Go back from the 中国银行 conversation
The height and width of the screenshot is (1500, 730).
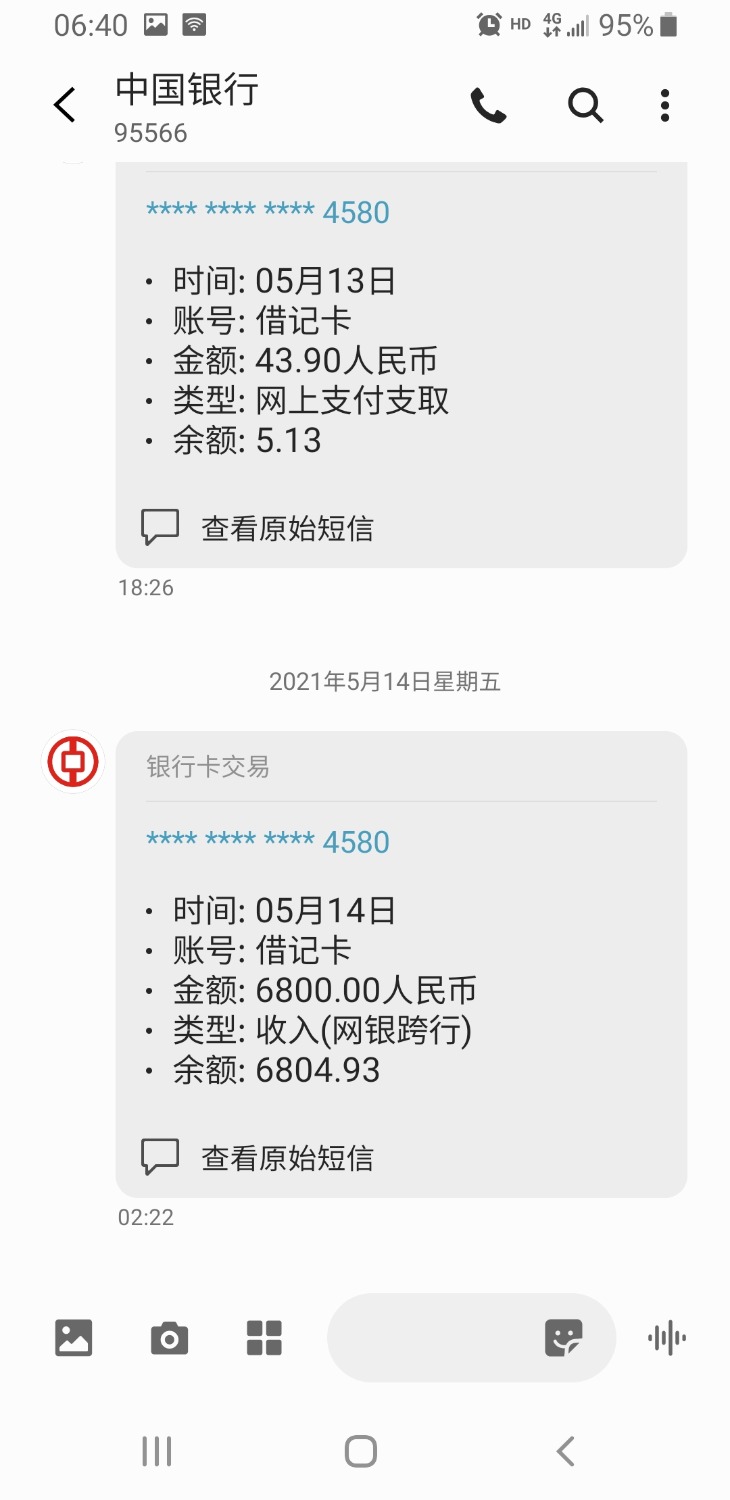[65, 105]
